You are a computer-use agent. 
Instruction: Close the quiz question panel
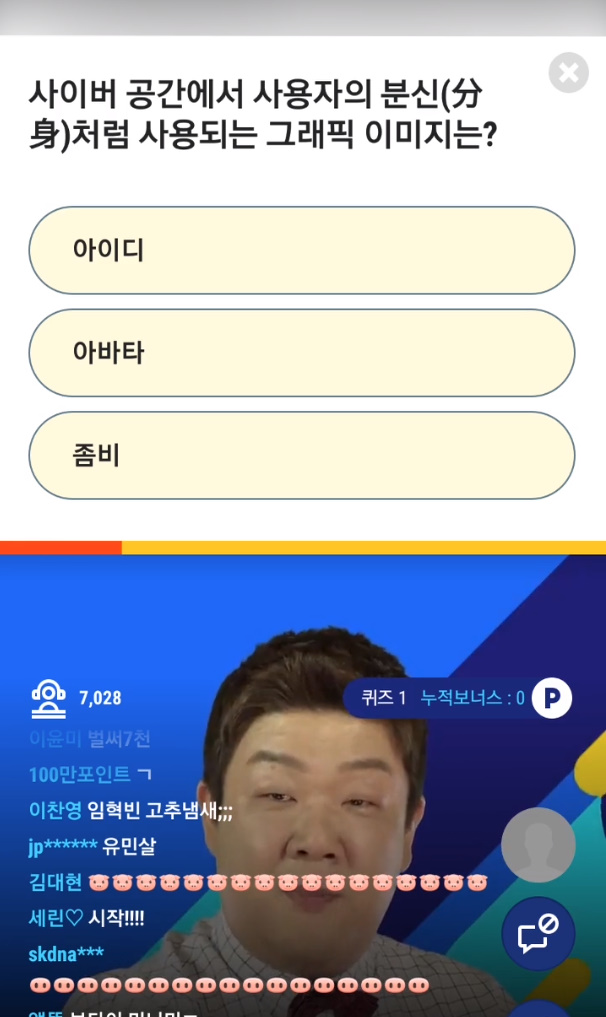click(x=568, y=73)
